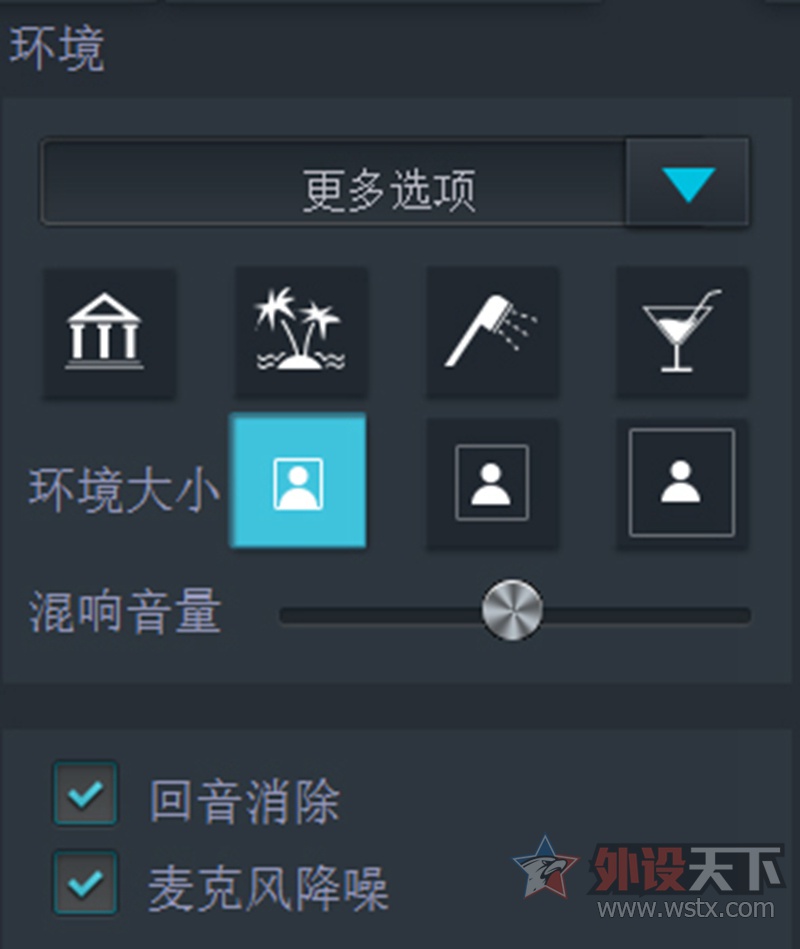Select the shower bathroom environment icon

[492, 332]
